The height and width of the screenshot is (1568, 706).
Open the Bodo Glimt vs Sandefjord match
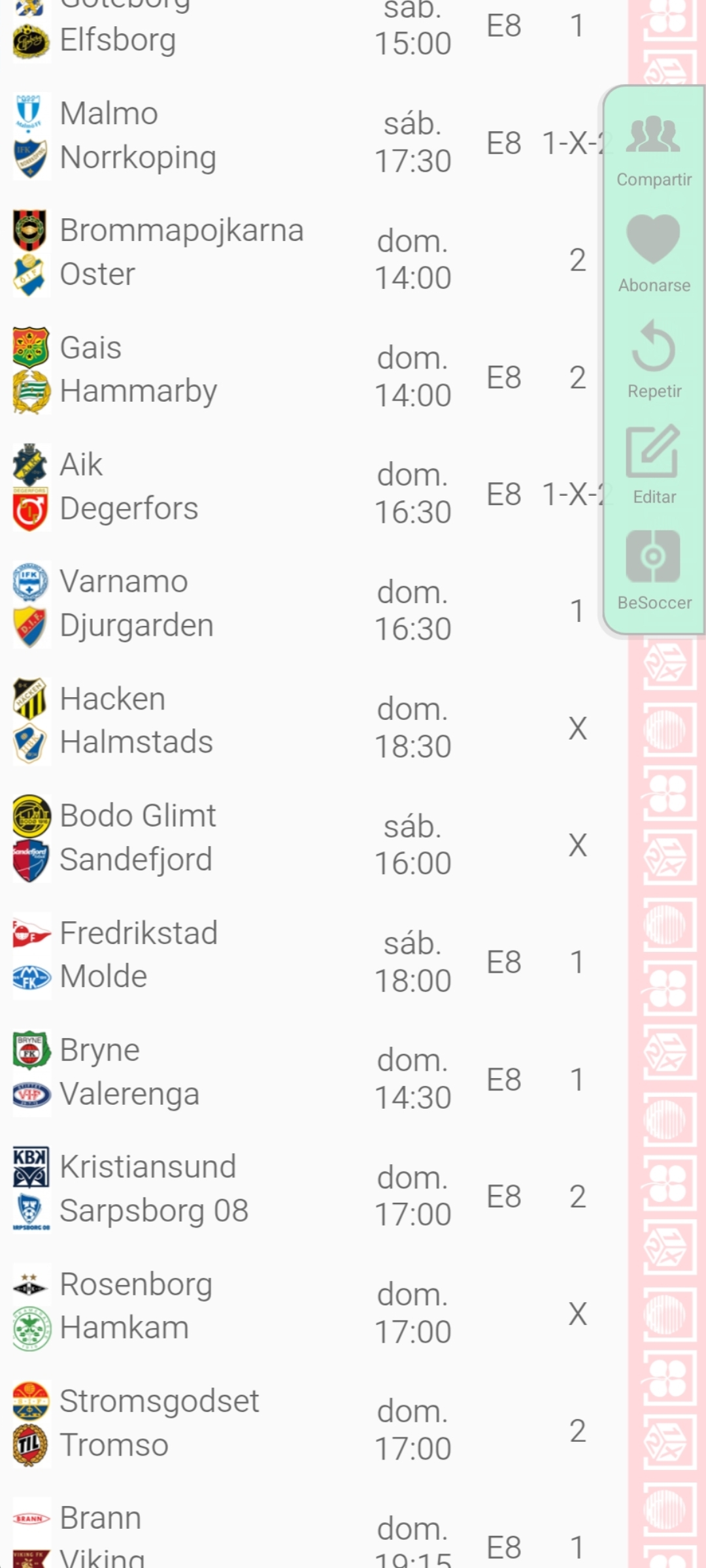[314, 845]
